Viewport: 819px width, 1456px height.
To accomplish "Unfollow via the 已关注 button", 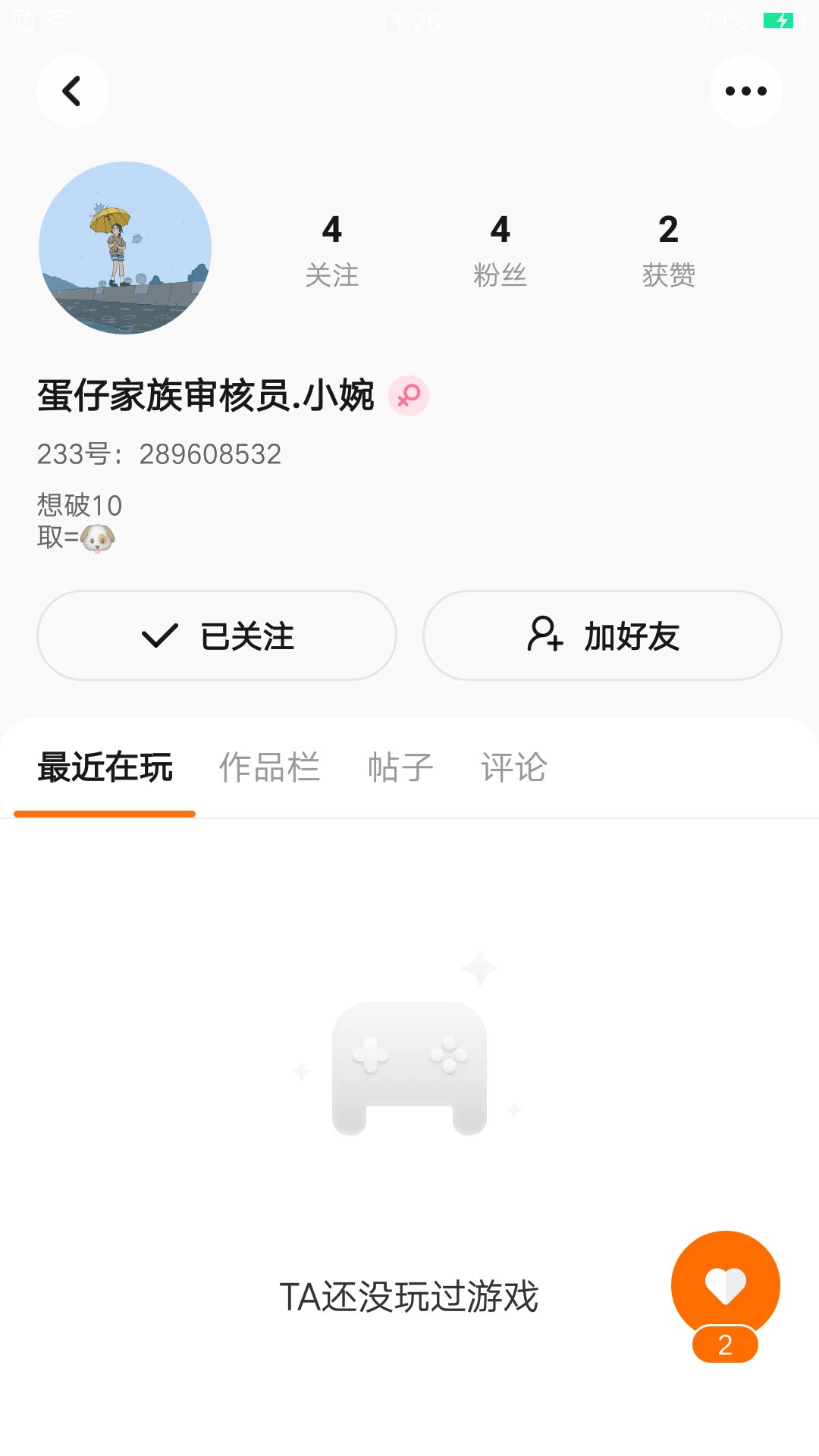I will (217, 635).
